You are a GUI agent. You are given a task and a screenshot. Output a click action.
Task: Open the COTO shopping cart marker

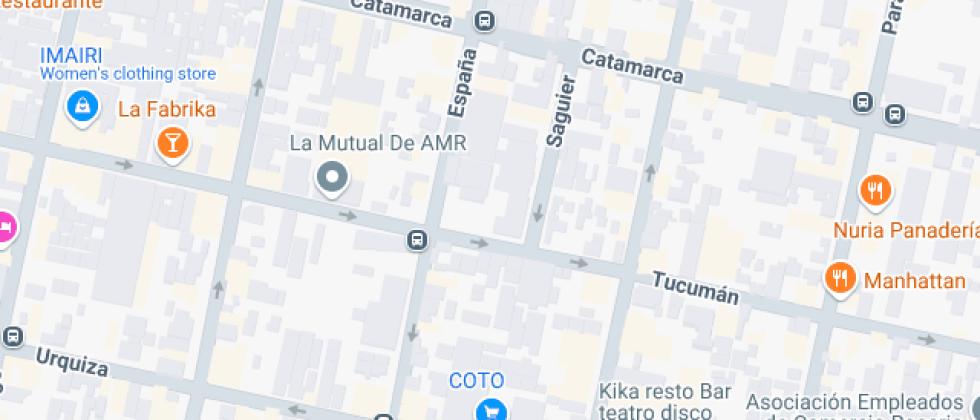(x=489, y=408)
